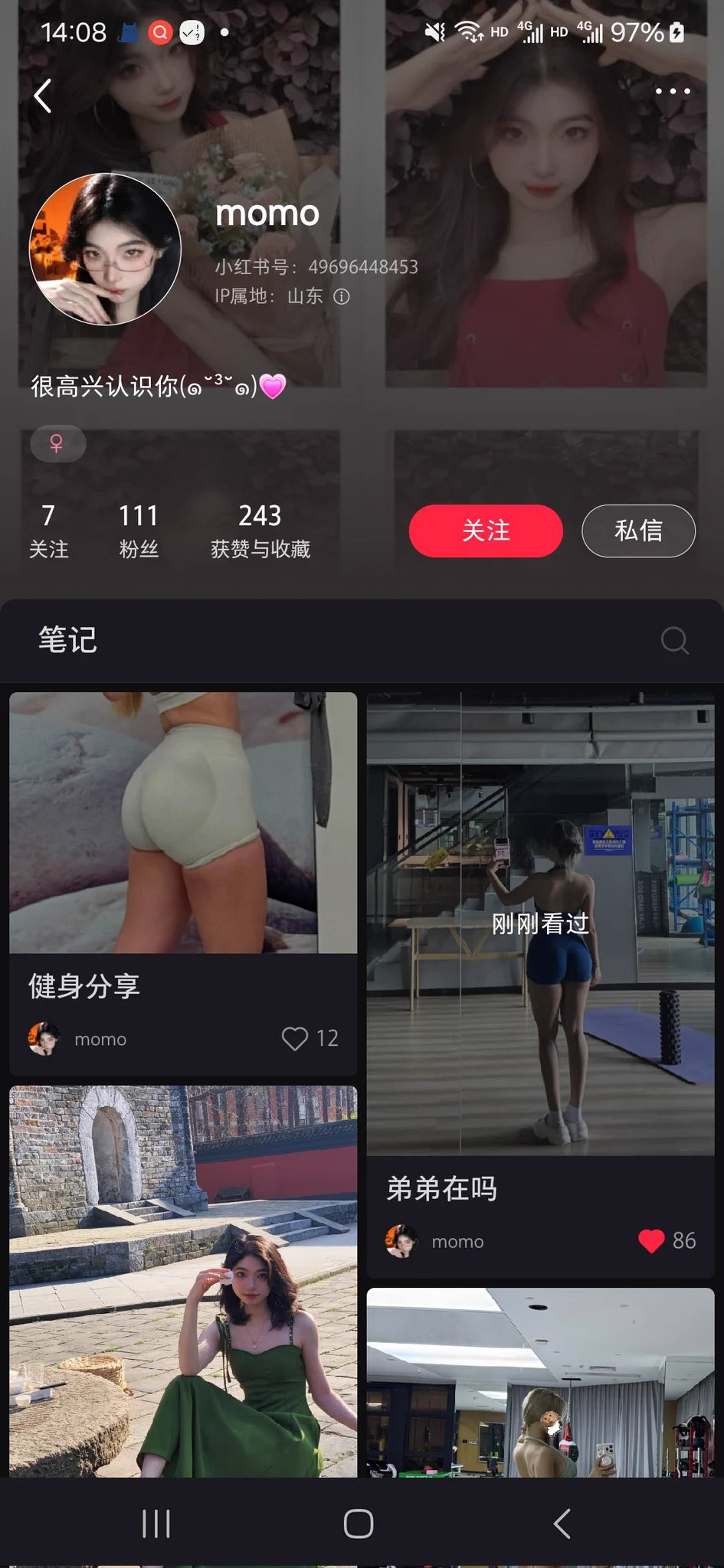
Task: Open 243 获赞与收藏 likes and collections
Action: [x=260, y=531]
